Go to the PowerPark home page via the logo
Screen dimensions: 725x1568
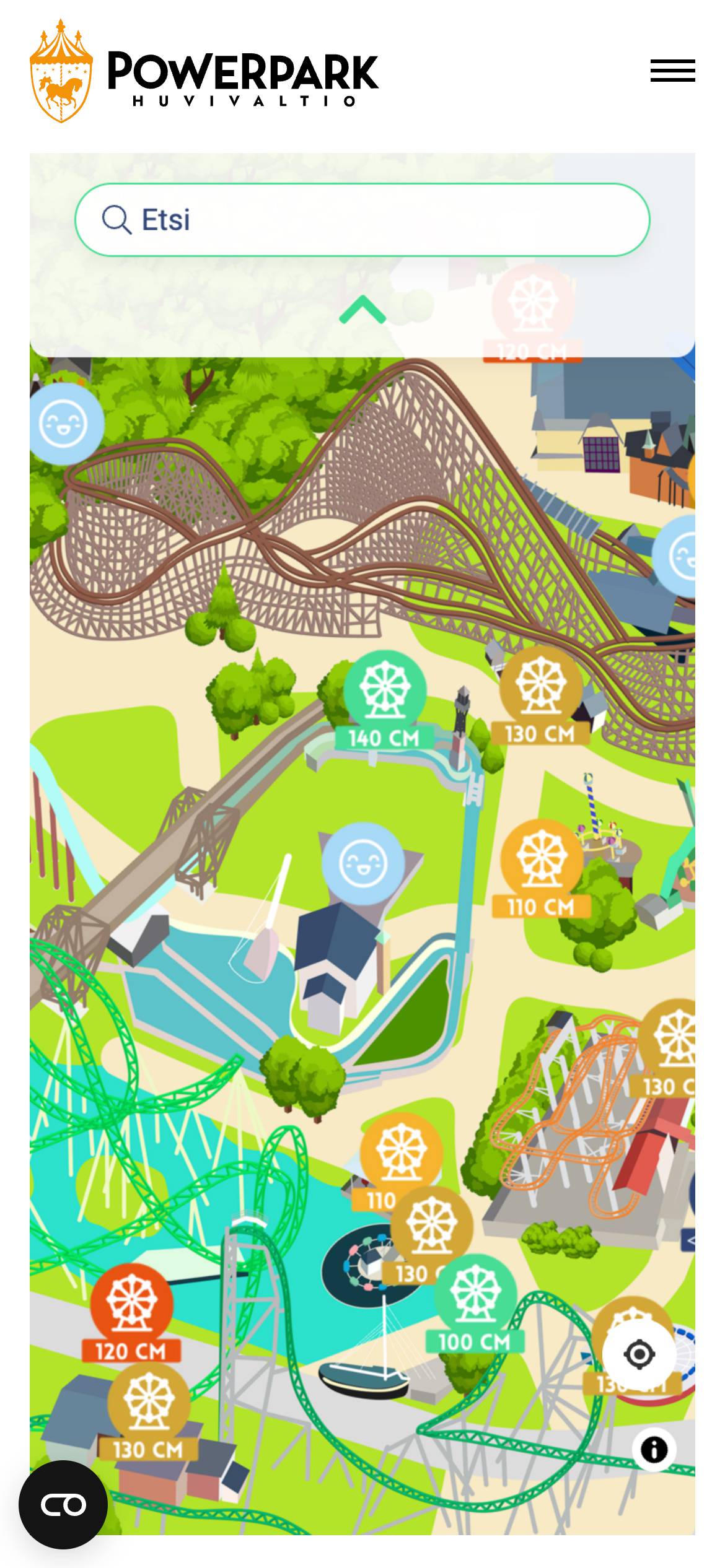pos(204,71)
